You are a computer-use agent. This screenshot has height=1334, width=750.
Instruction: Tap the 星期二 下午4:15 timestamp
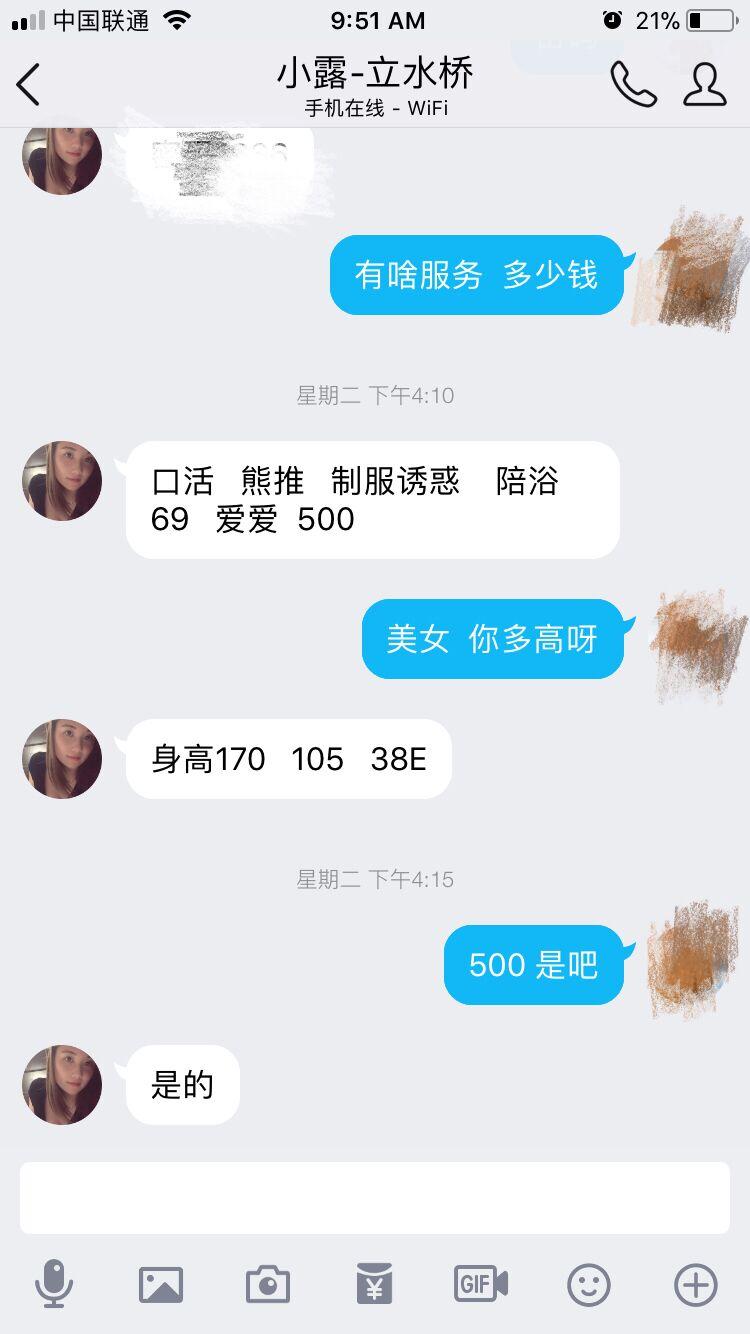coord(375,879)
